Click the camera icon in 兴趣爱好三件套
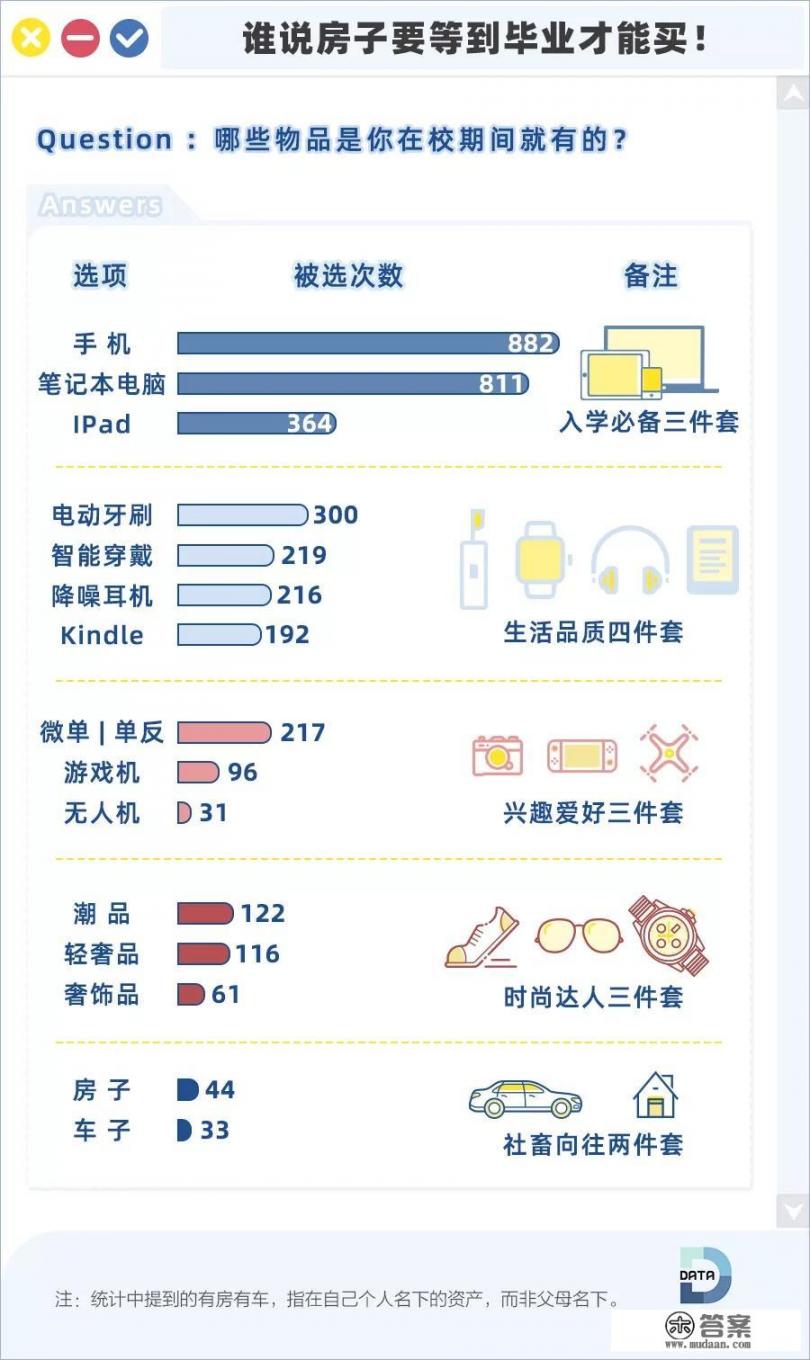Viewport: 810px width, 1360px height. click(495, 757)
